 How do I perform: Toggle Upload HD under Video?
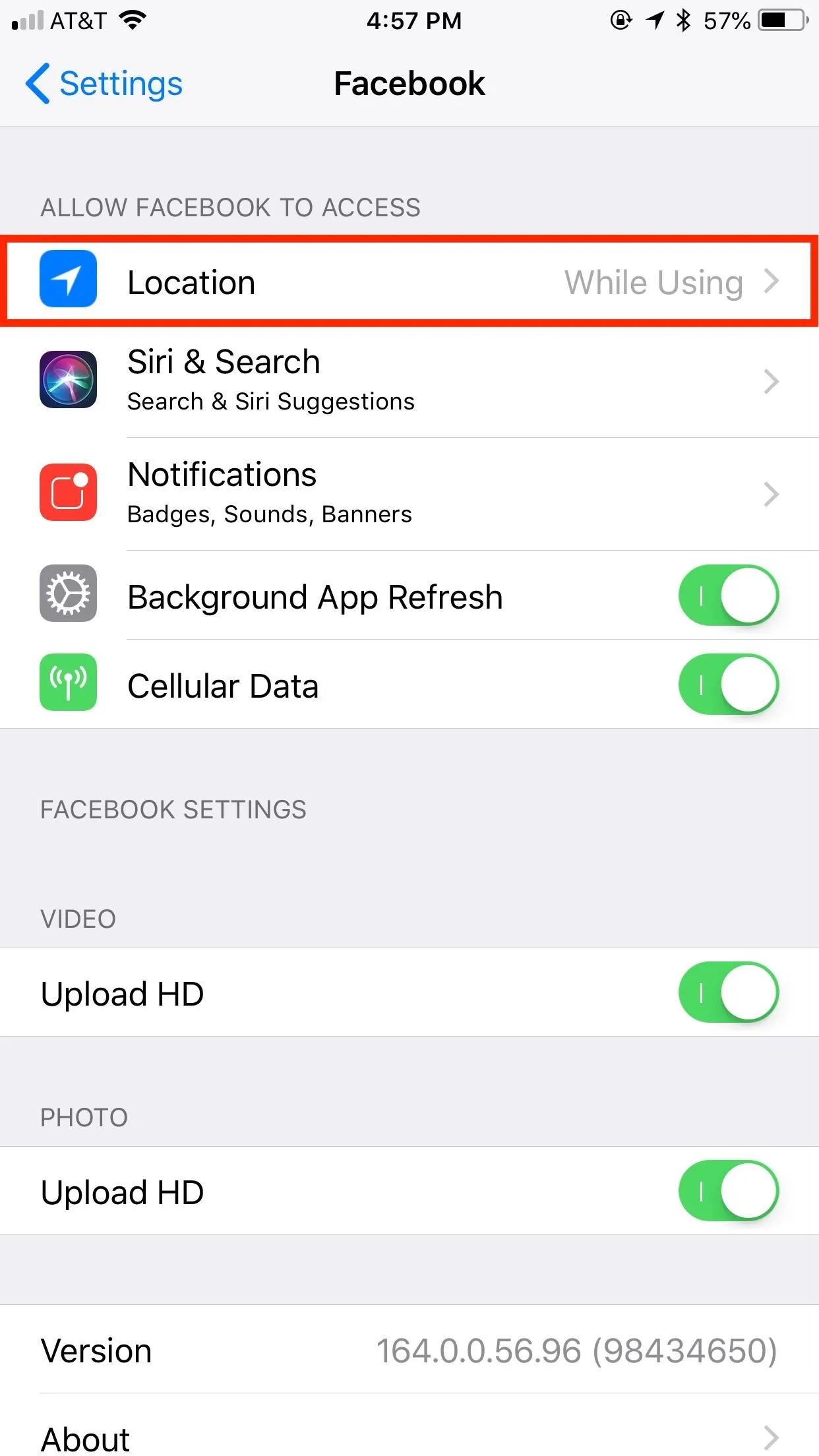[x=729, y=992]
